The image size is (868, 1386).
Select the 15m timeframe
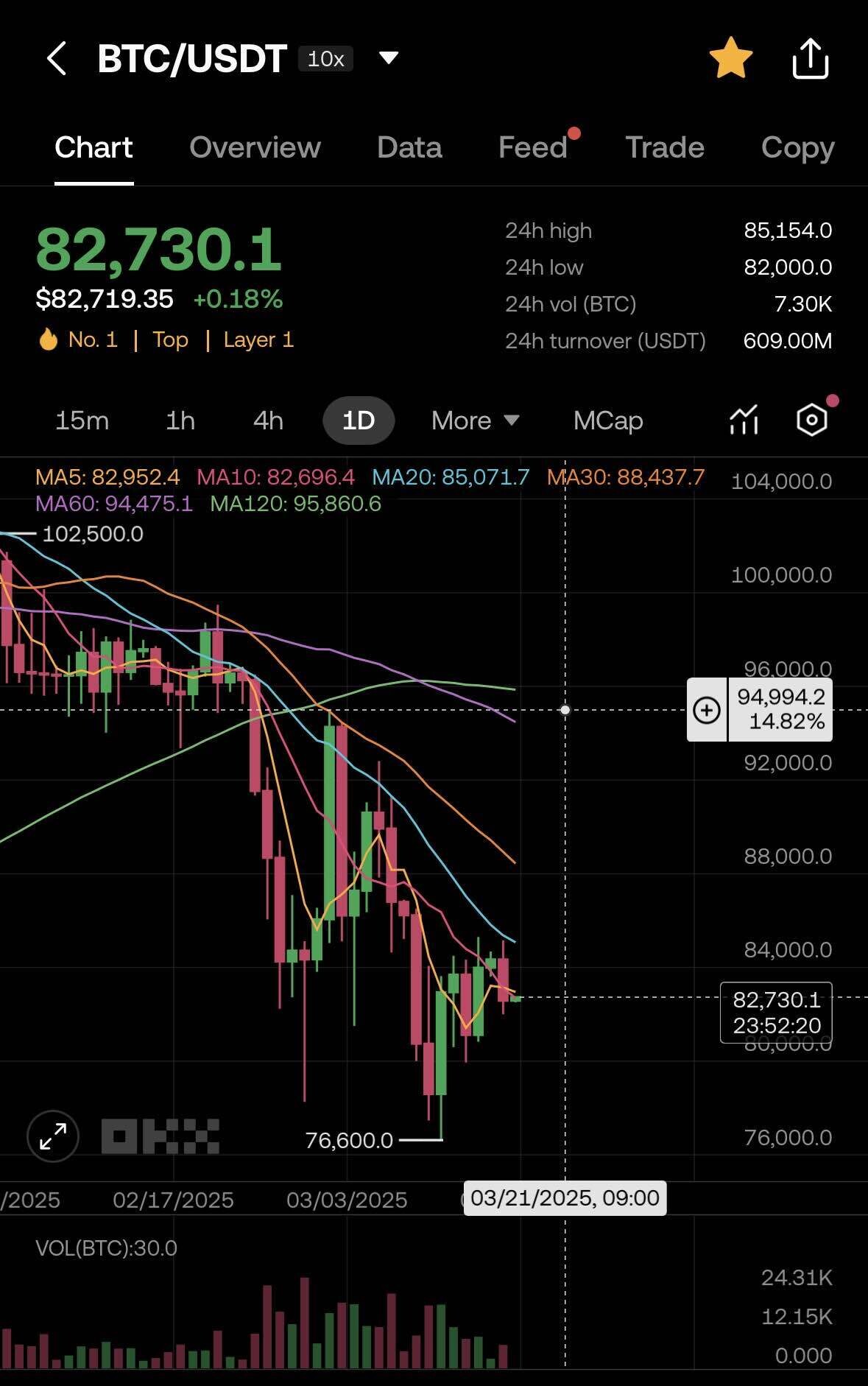click(x=82, y=421)
